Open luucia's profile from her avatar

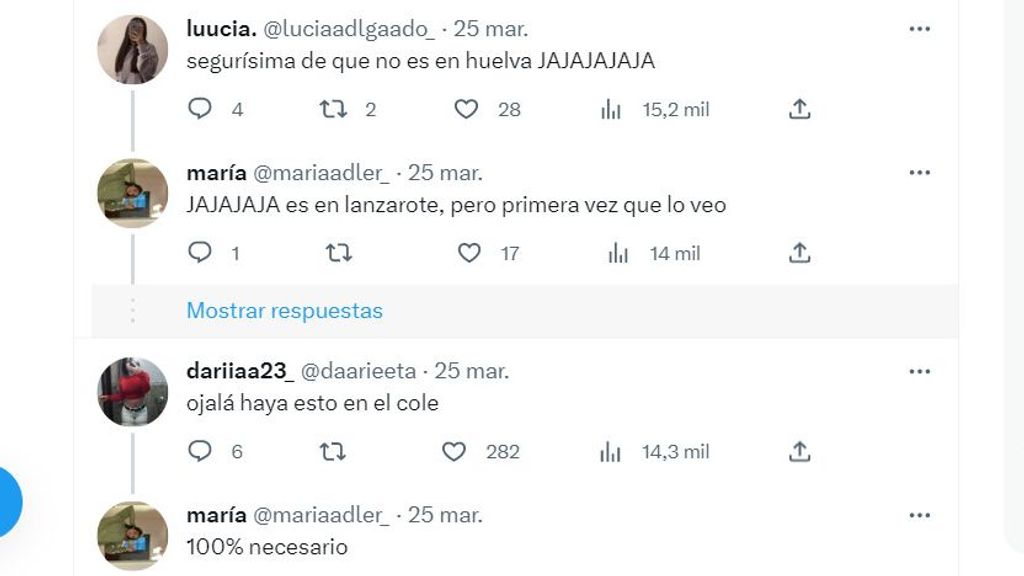(132, 50)
